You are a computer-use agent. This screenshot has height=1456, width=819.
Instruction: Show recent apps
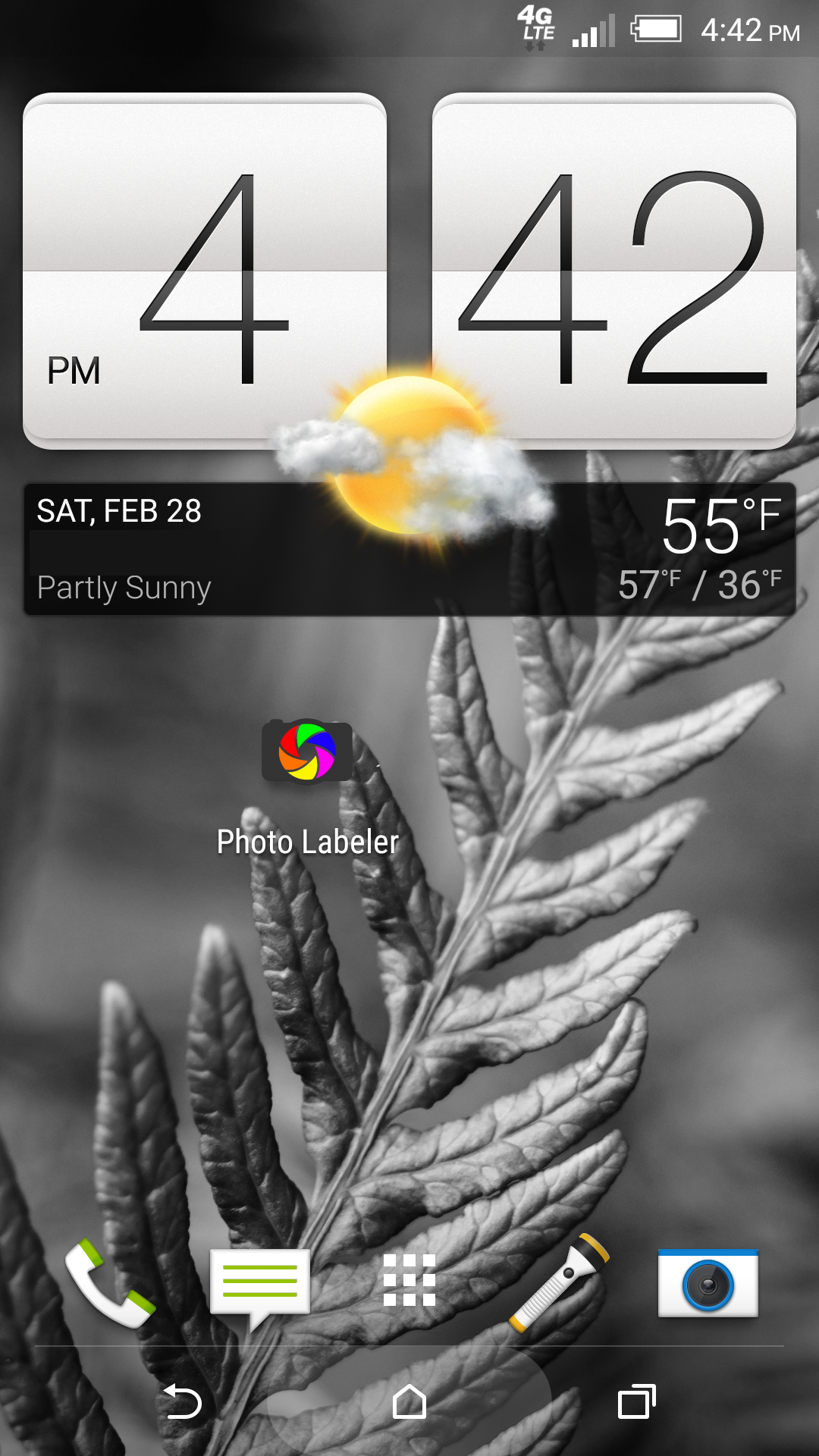click(636, 1401)
